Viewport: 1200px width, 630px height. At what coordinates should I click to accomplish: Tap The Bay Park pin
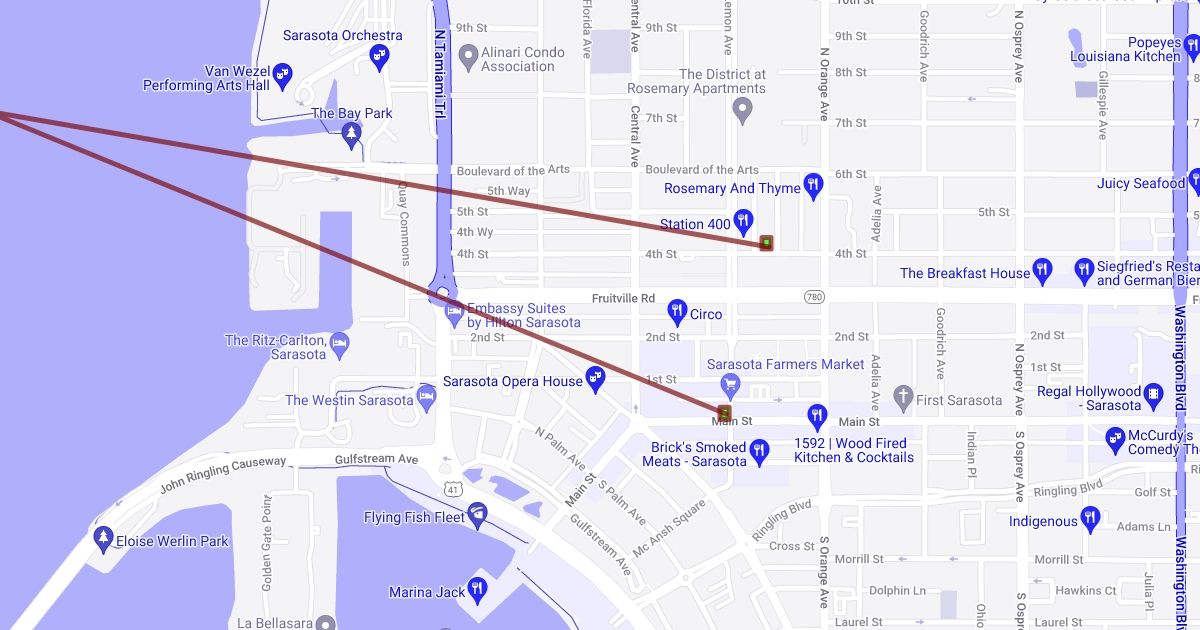tap(351, 134)
